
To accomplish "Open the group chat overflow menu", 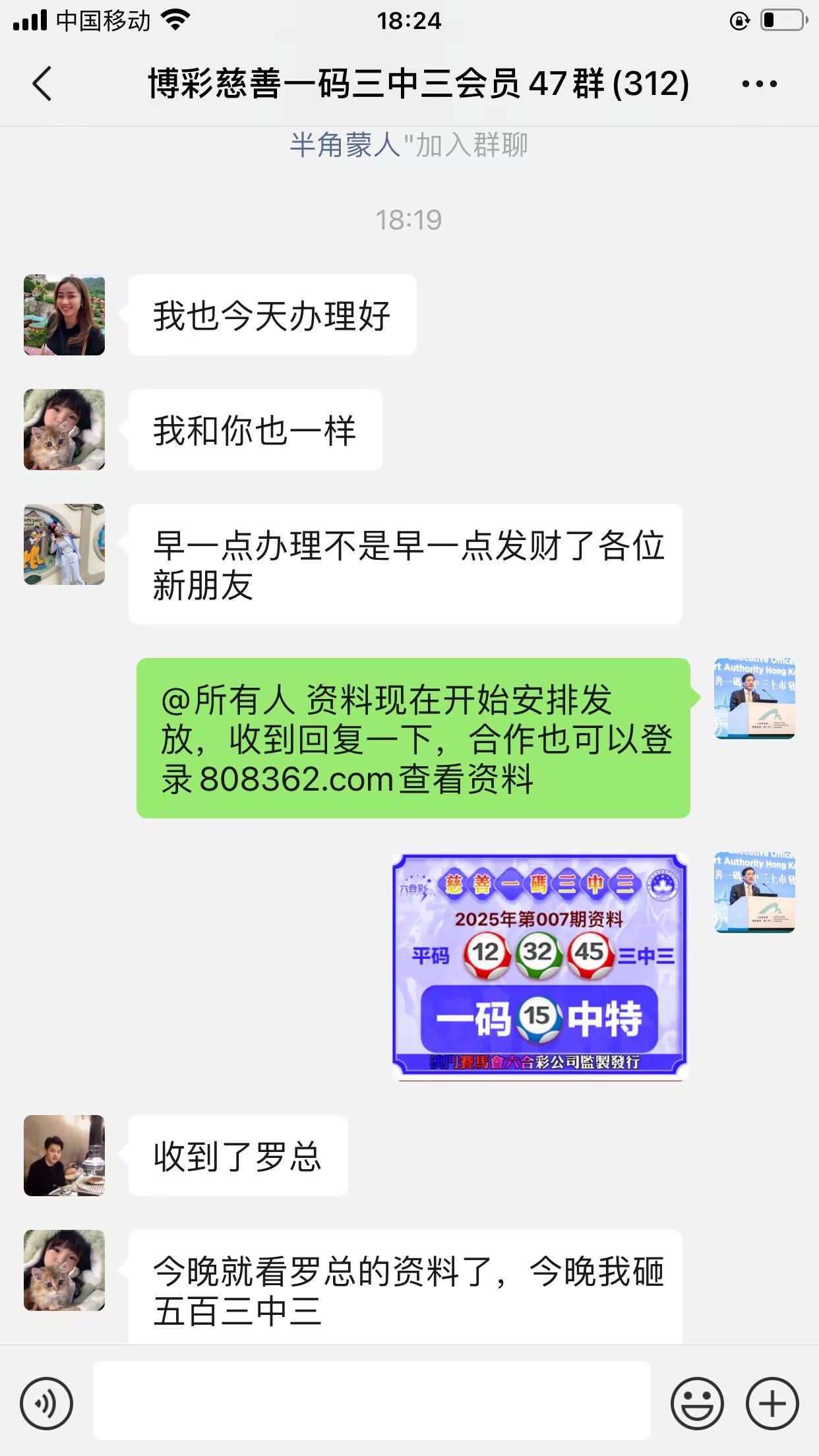I will pyautogui.click(x=759, y=84).
